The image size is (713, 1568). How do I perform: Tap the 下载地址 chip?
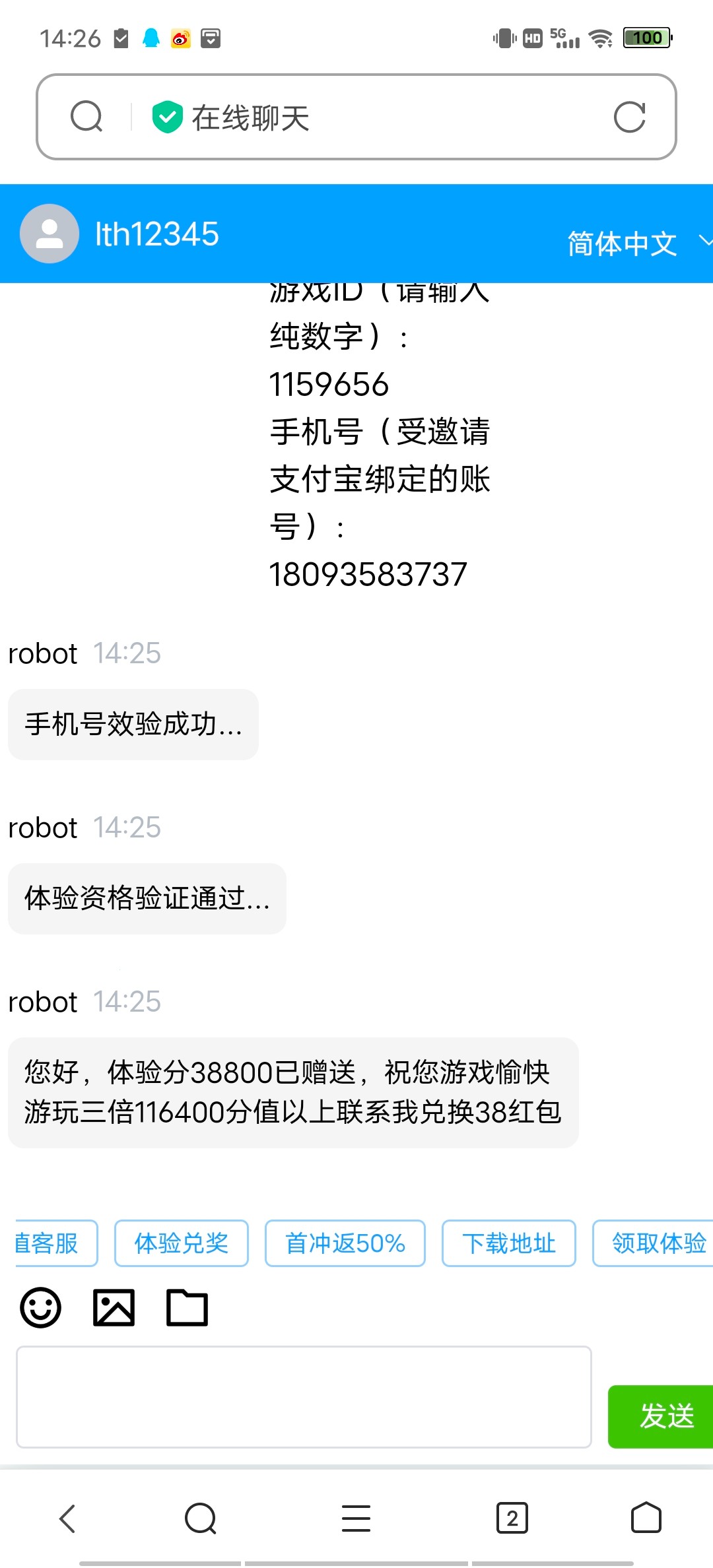[509, 1243]
